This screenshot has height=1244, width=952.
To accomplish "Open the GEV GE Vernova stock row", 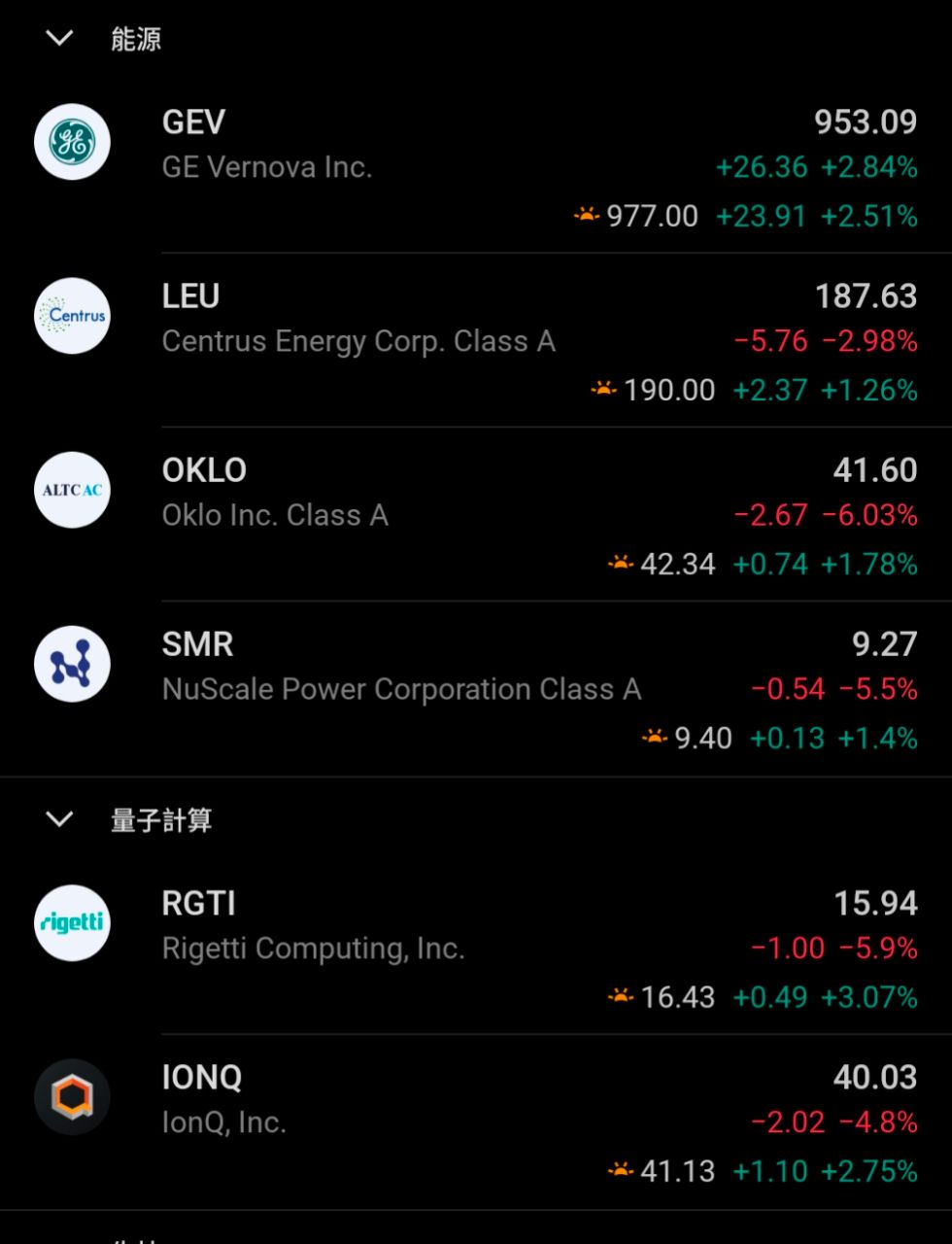I will tap(476, 167).
